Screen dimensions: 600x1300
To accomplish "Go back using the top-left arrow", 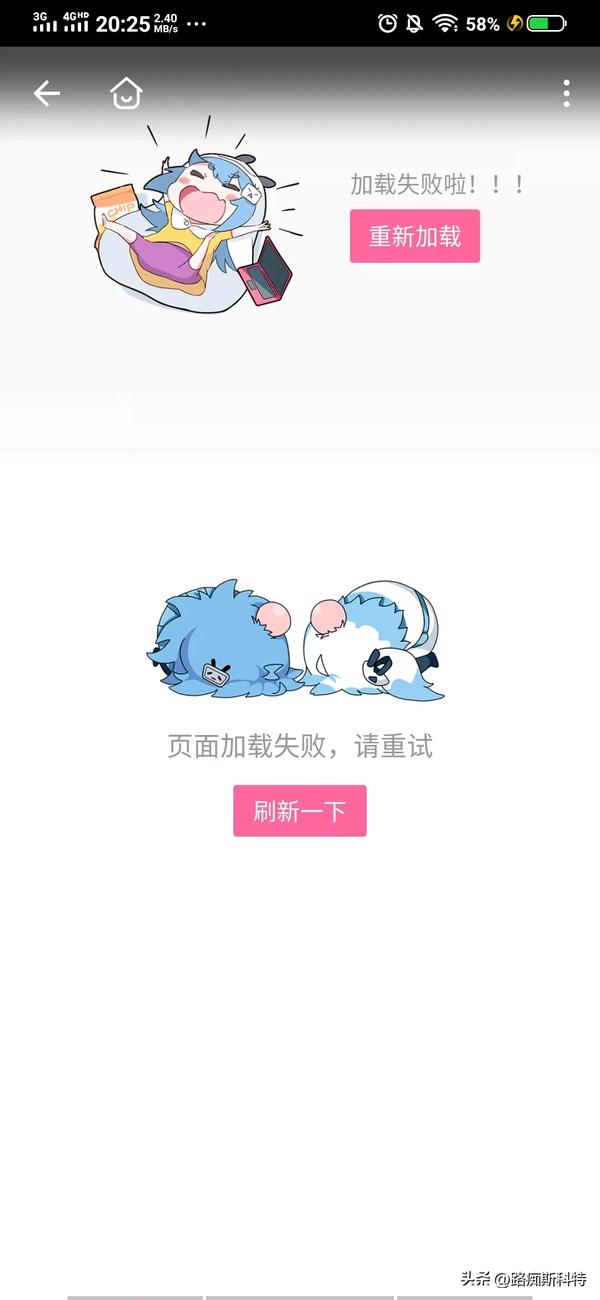I will click(x=47, y=94).
